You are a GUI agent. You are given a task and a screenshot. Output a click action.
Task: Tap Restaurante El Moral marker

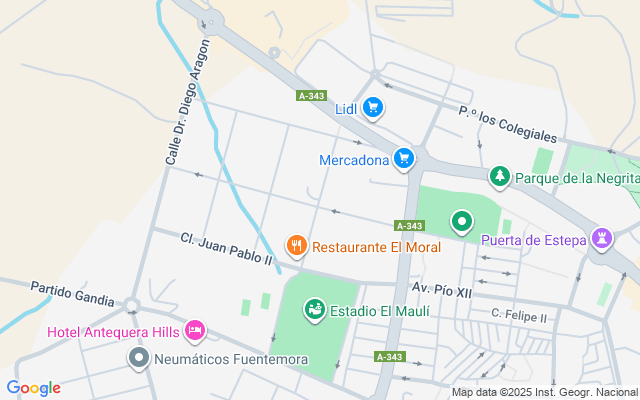click(296, 246)
